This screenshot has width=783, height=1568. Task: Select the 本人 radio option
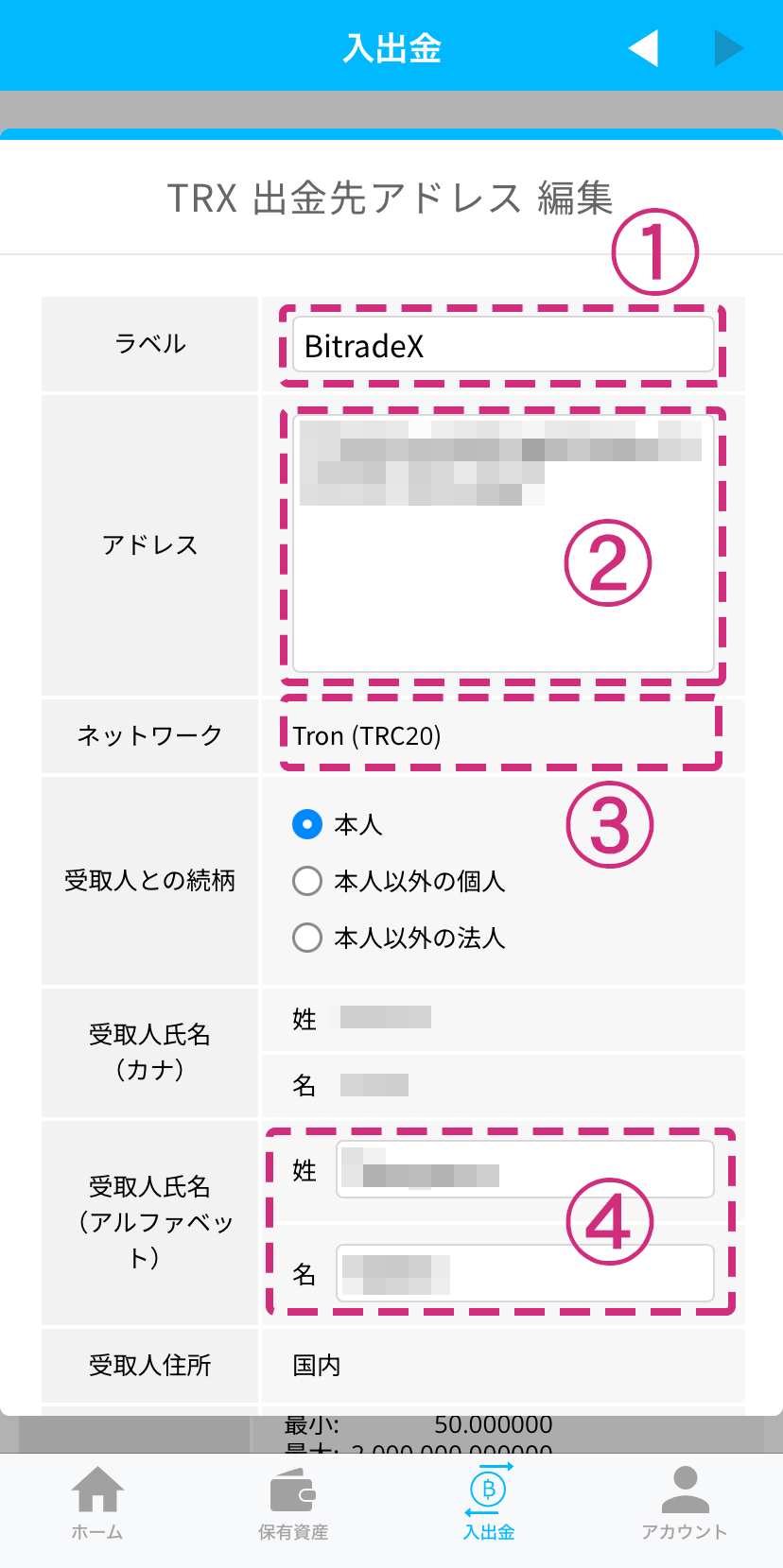pyautogui.click(x=307, y=824)
